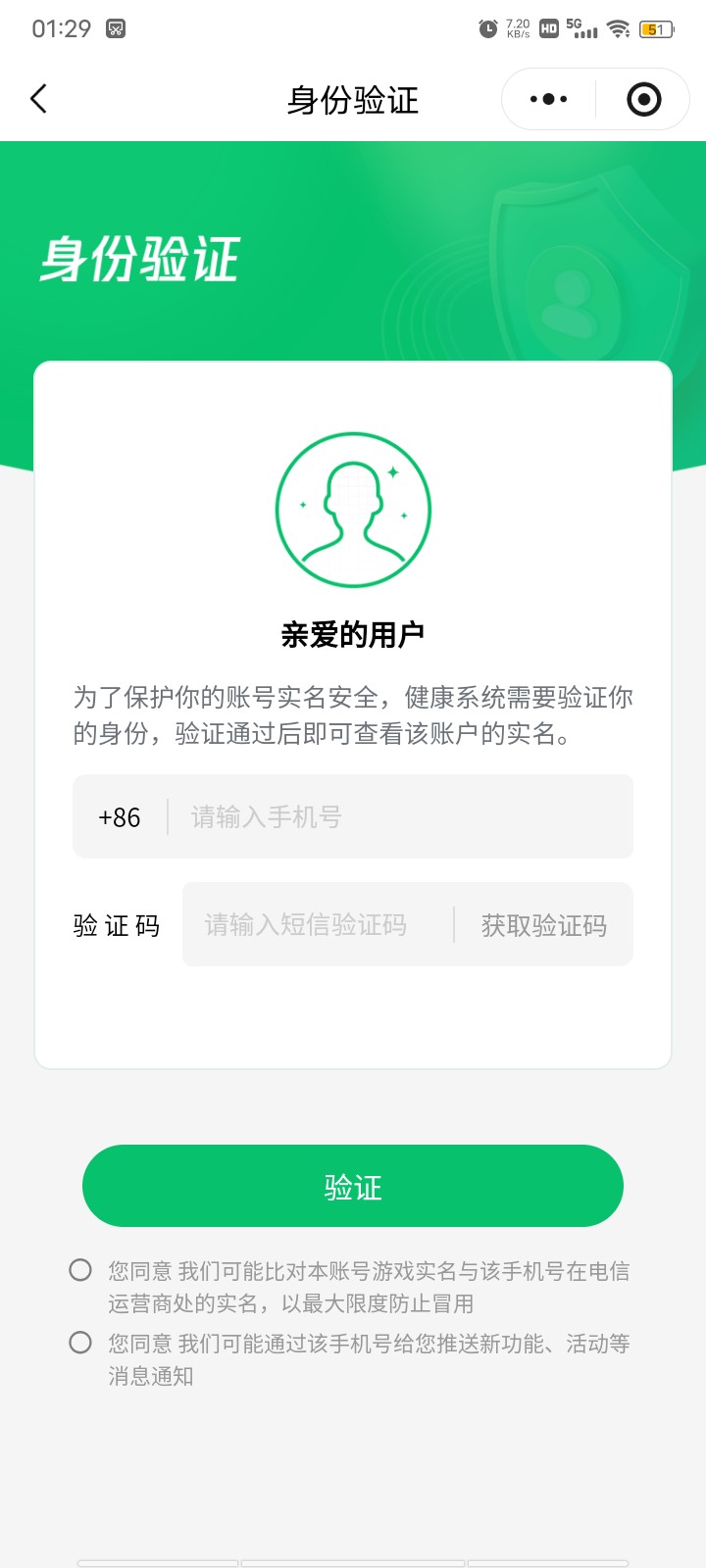Tap the gamepad icon in the status bar
This screenshot has height=1568, width=706.
(x=115, y=28)
